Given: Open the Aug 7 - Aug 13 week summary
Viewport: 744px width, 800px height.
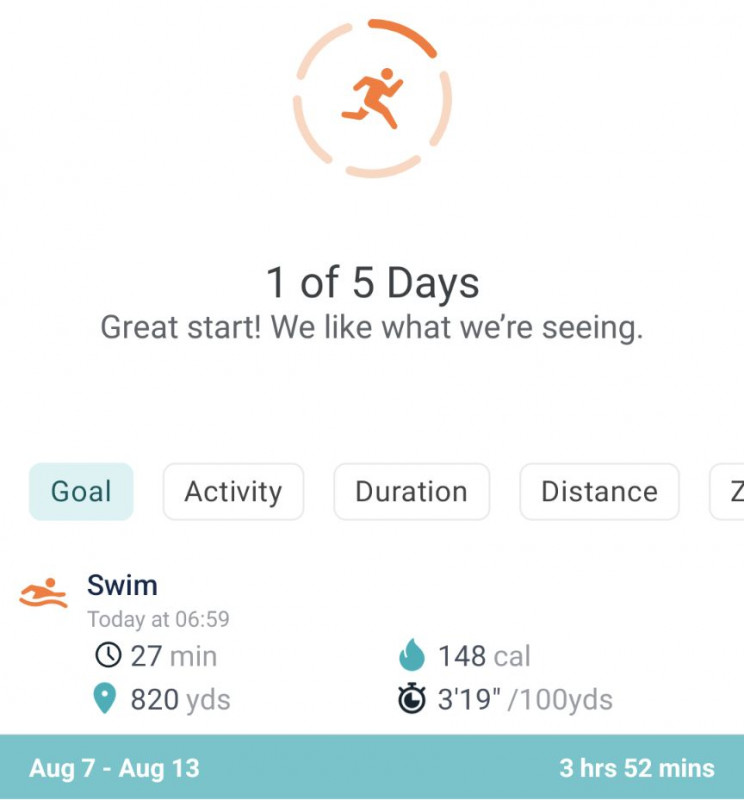Looking at the screenshot, I should pos(371,768).
